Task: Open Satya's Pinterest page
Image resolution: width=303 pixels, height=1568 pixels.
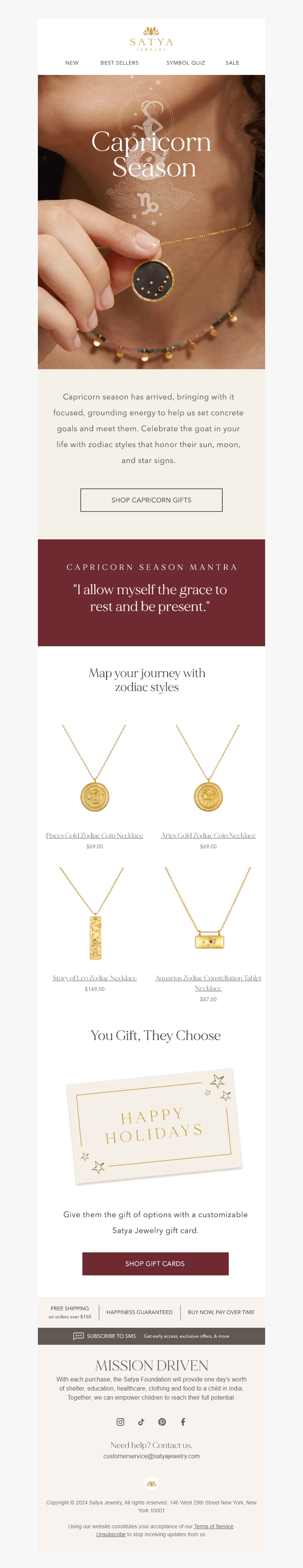Action: pyautogui.click(x=162, y=1421)
